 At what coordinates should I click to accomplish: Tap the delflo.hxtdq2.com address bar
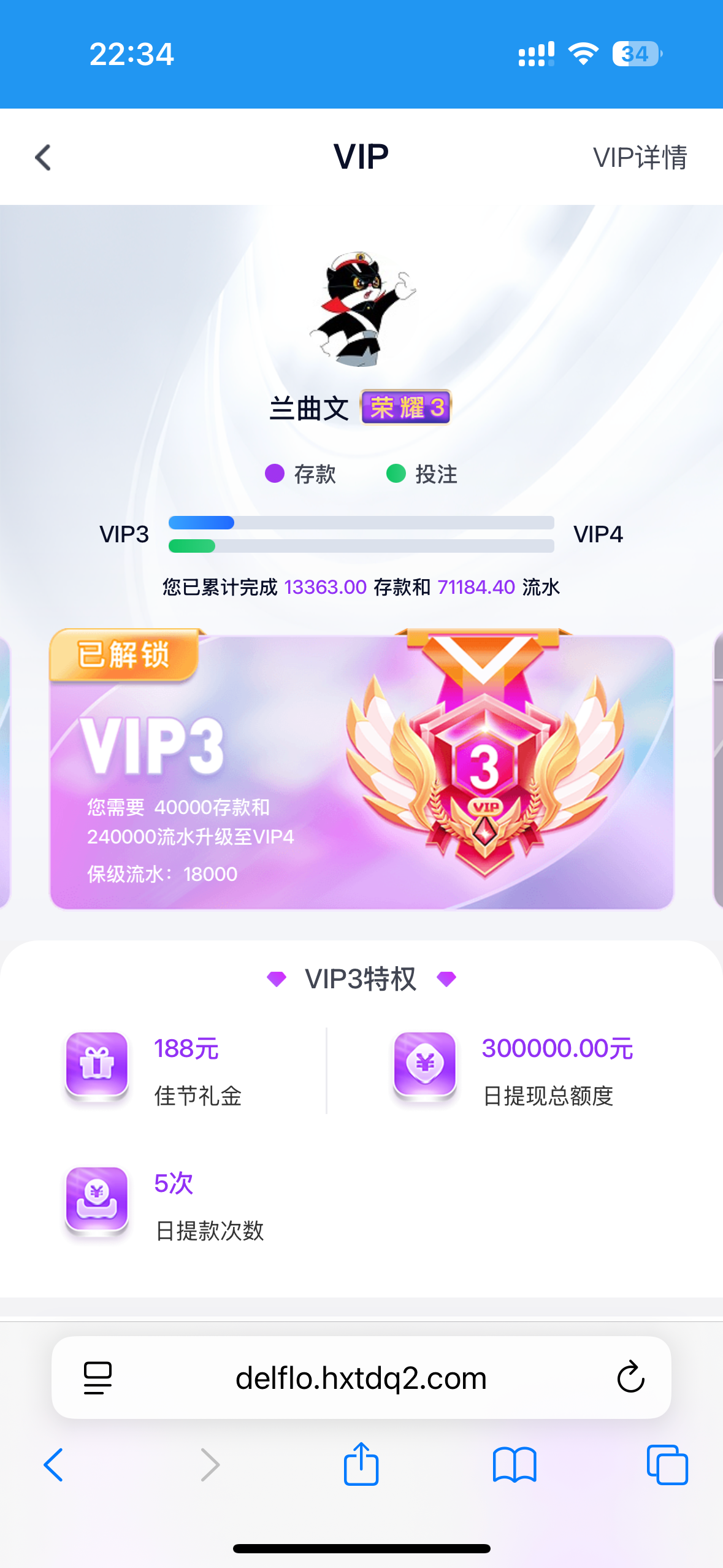pyautogui.click(x=361, y=1378)
